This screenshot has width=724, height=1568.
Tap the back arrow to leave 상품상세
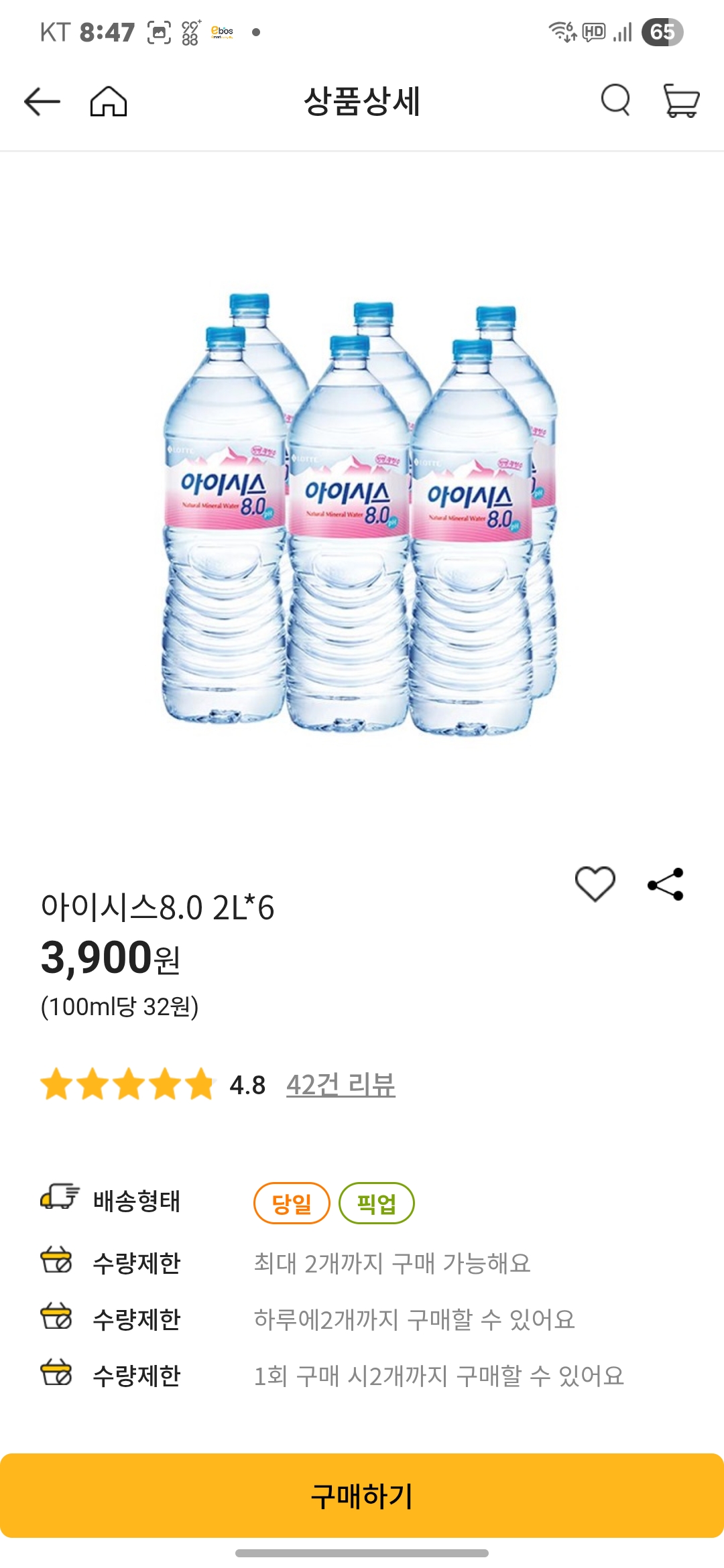(x=42, y=102)
